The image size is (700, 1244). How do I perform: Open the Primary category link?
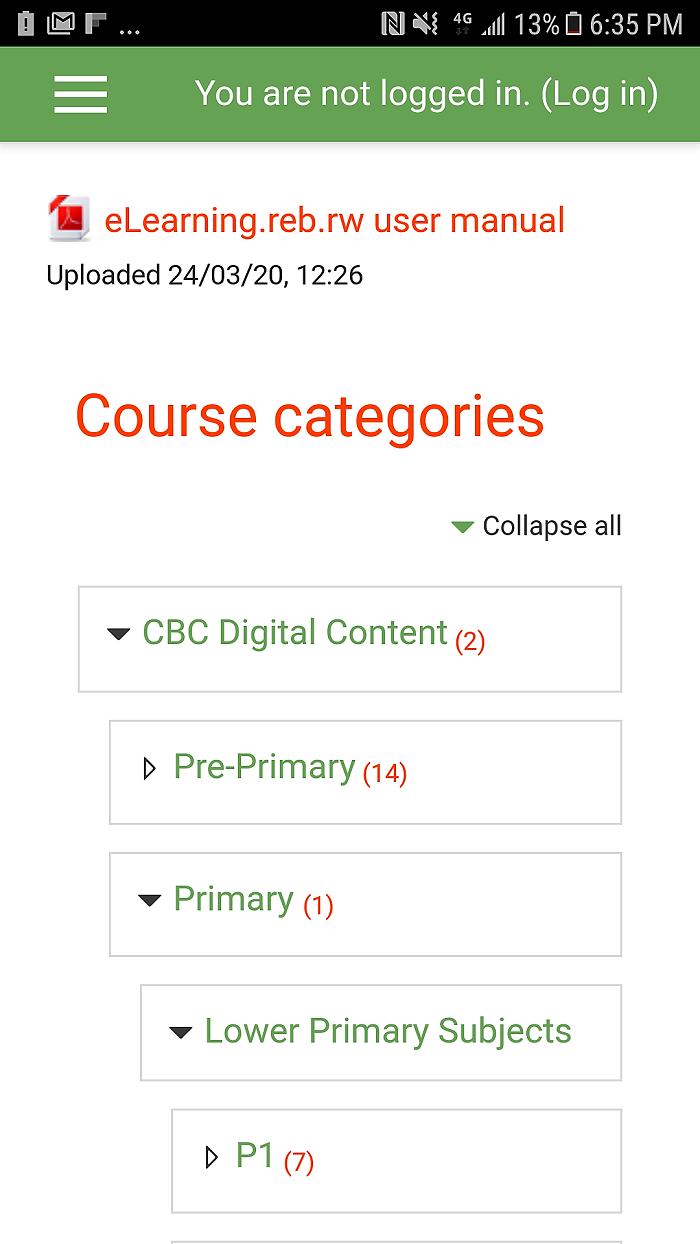click(233, 899)
